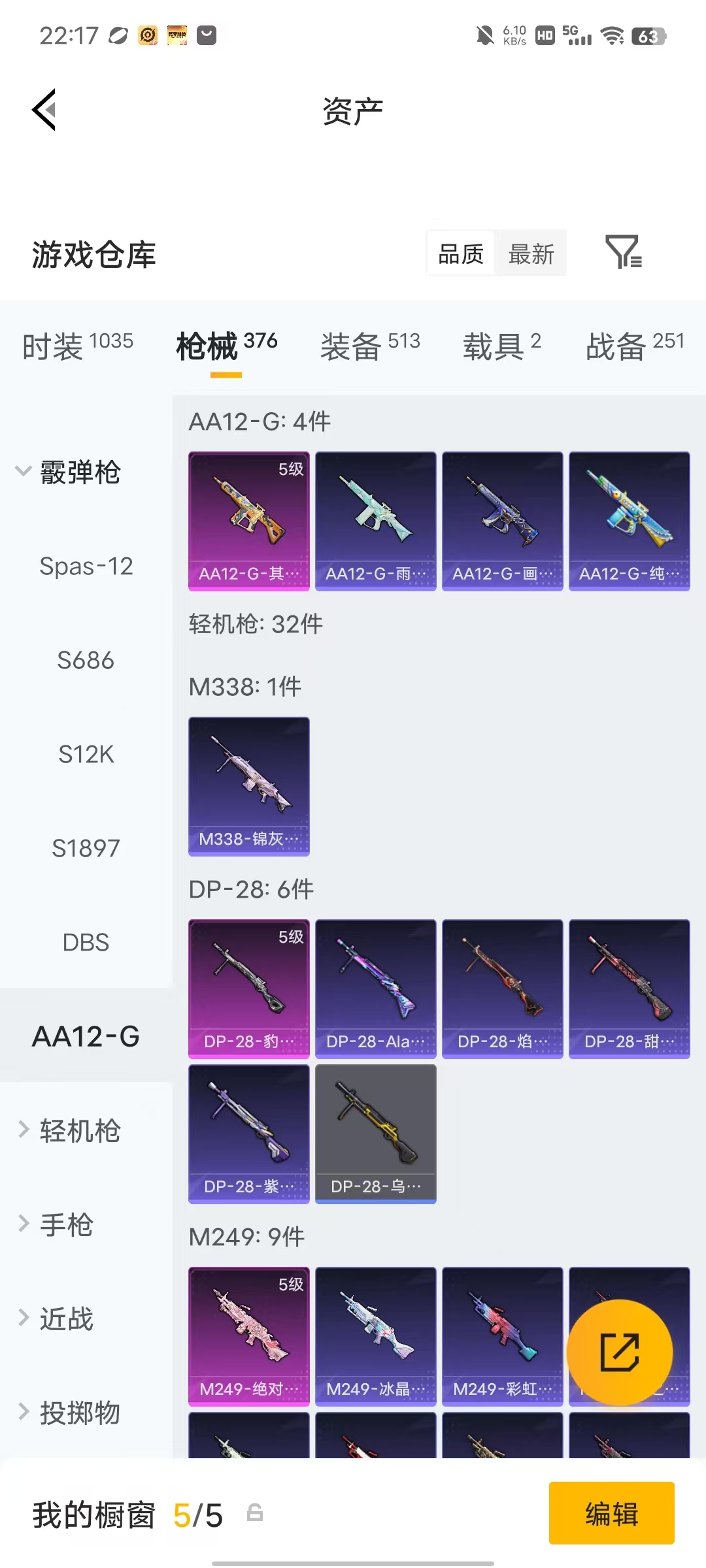Open the AA12-G-雨 skin tile
Viewport: 706px width, 1568px height.
point(376,521)
